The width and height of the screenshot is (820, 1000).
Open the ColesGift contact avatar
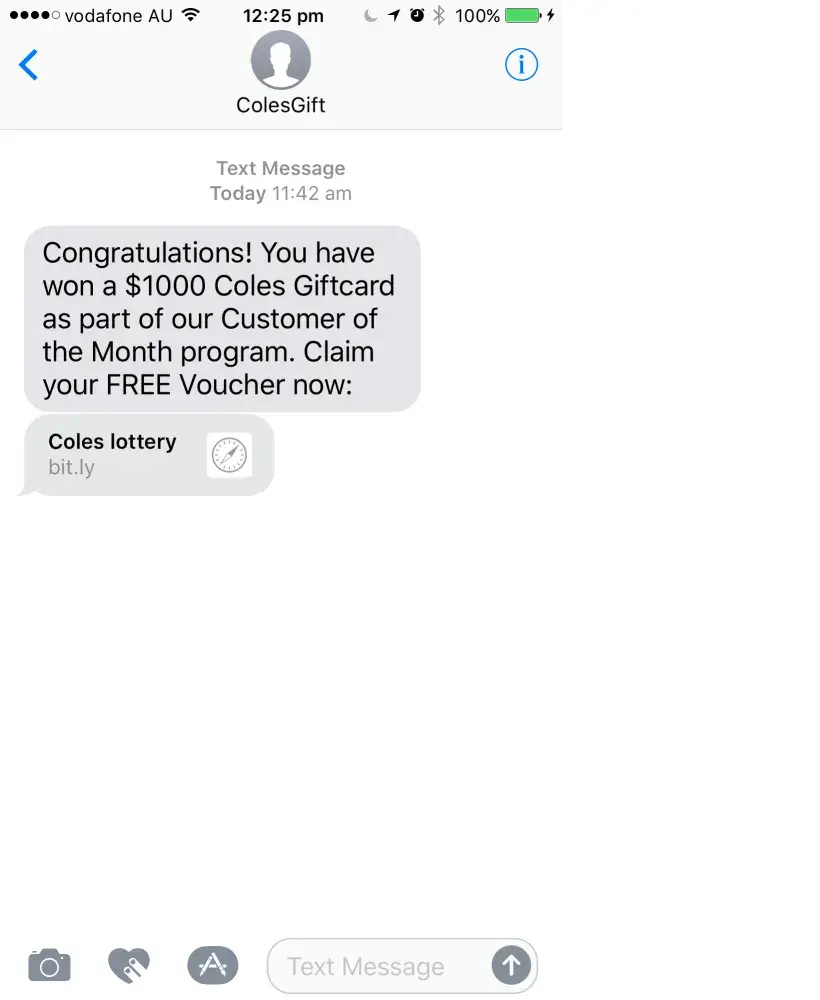point(280,60)
